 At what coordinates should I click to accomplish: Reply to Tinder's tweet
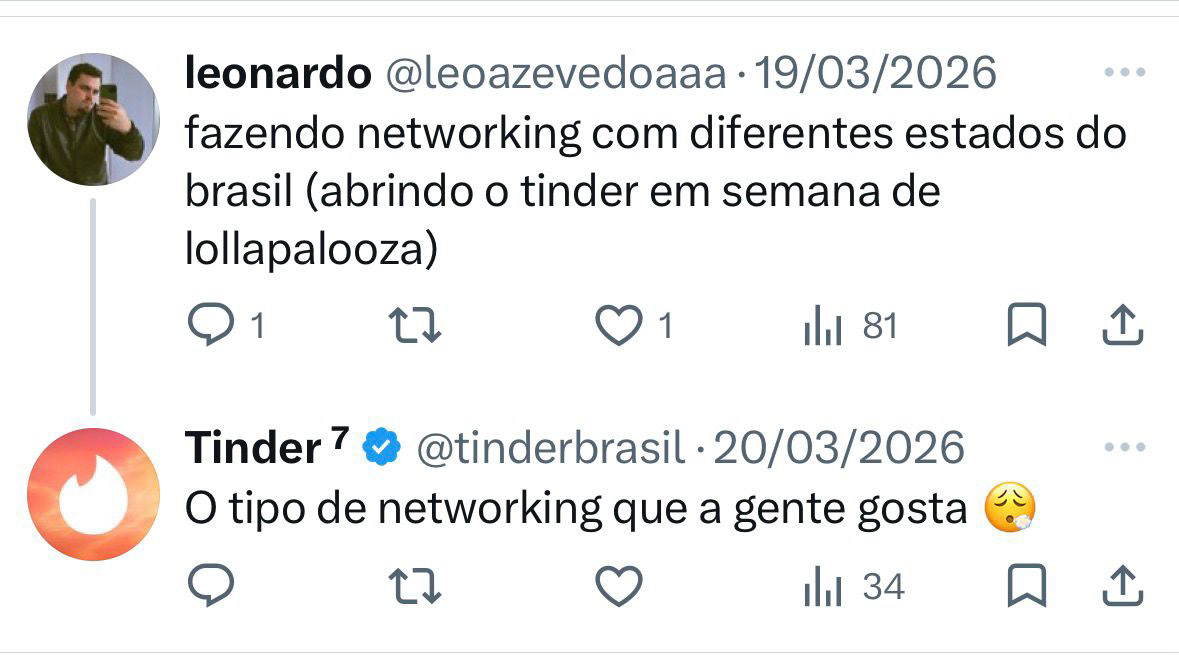tap(211, 585)
